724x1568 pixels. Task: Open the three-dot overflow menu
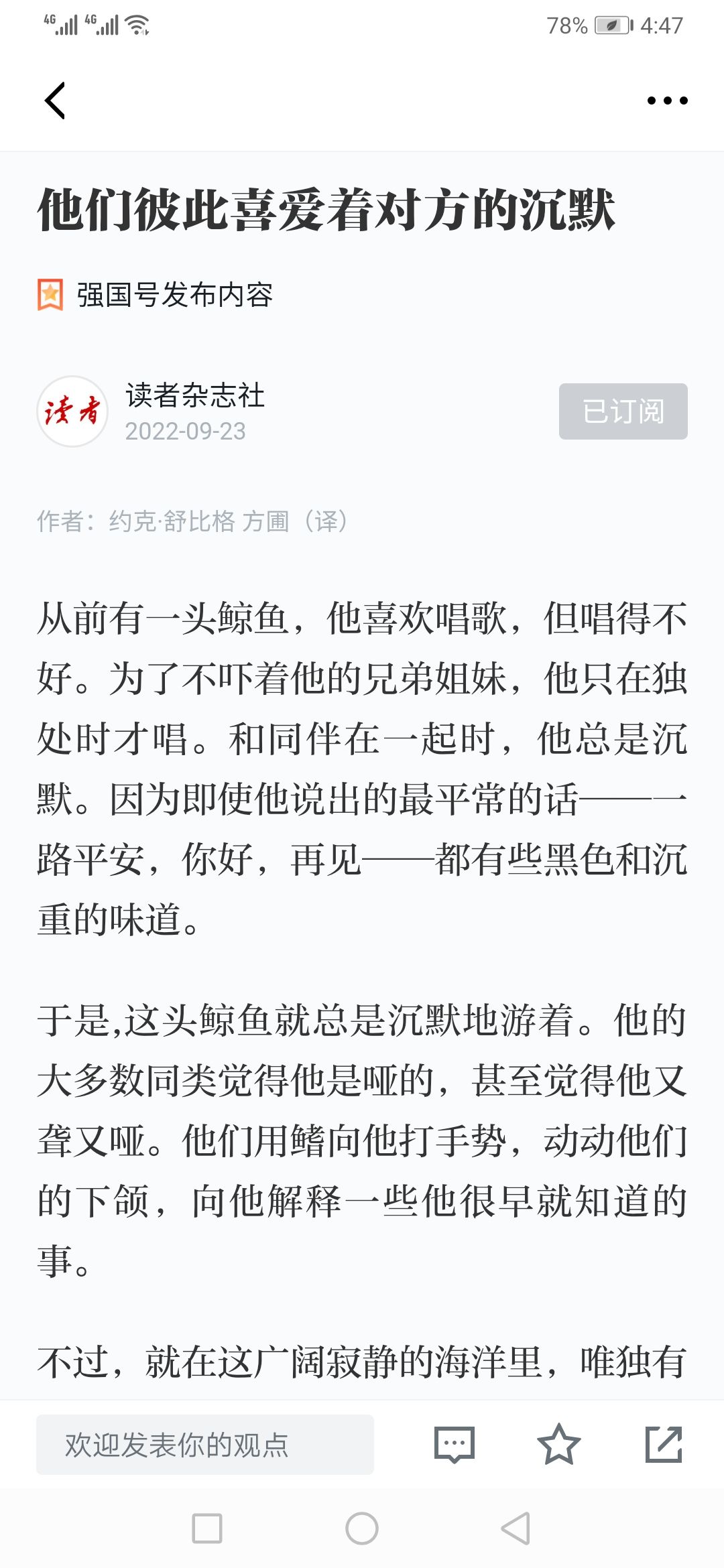point(667,101)
